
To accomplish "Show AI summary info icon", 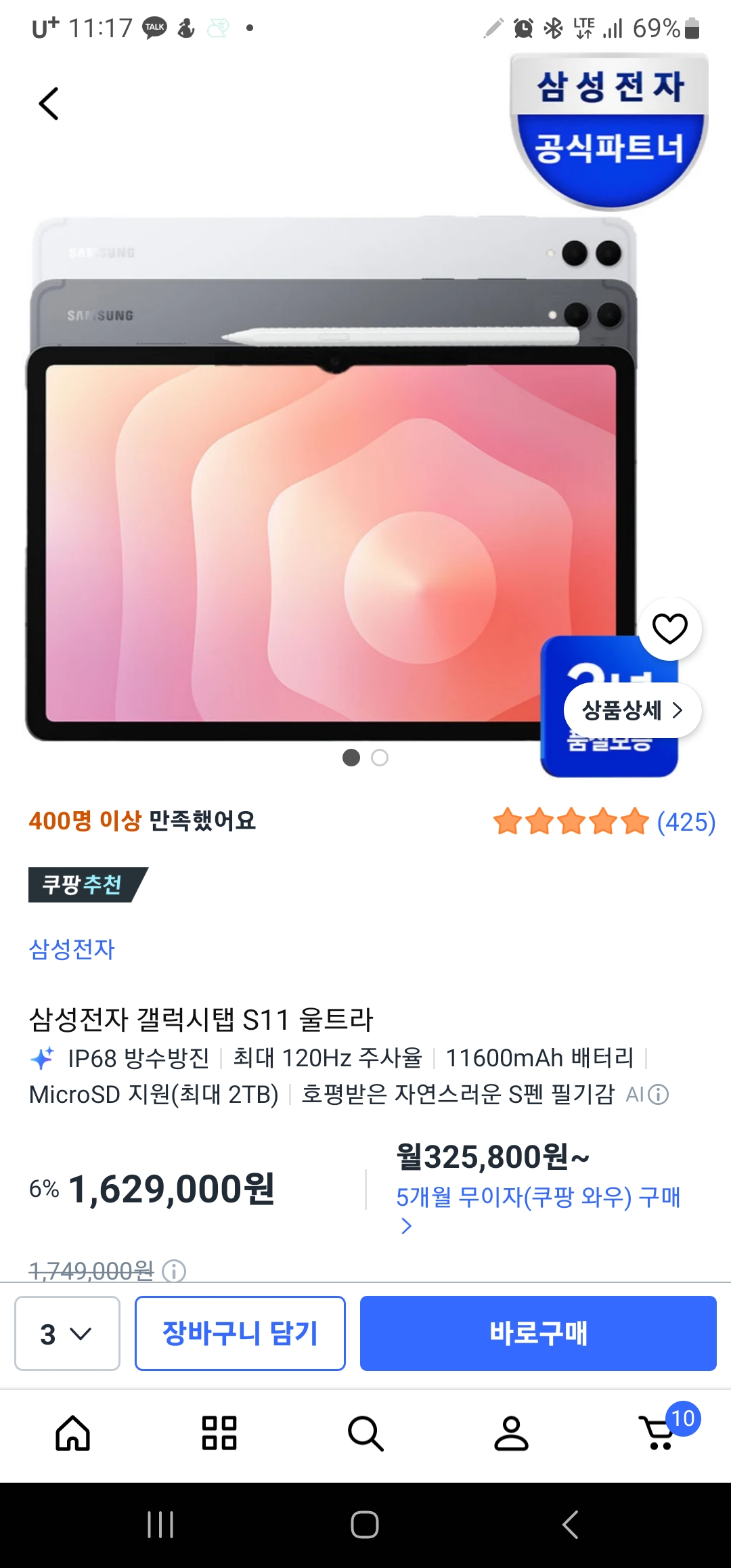I will pos(658,1095).
